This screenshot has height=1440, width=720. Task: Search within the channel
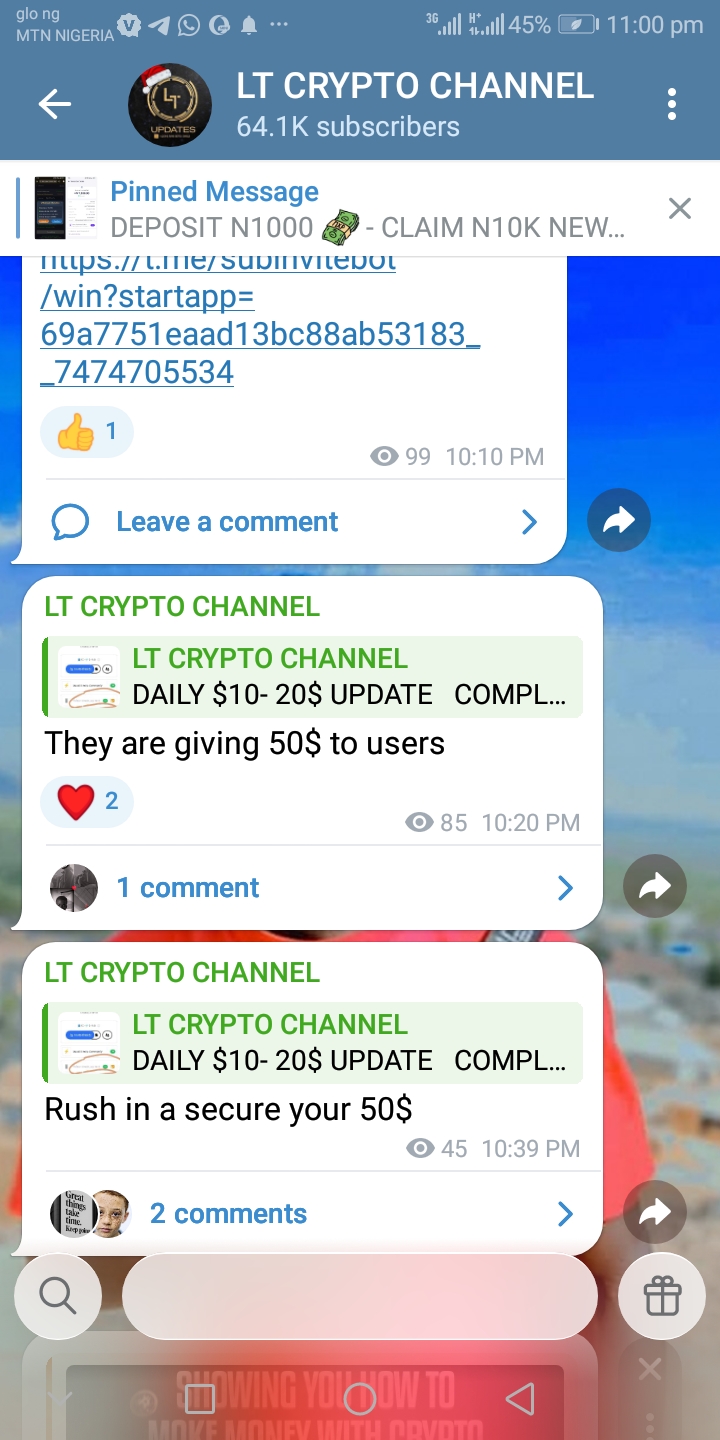(x=58, y=1296)
